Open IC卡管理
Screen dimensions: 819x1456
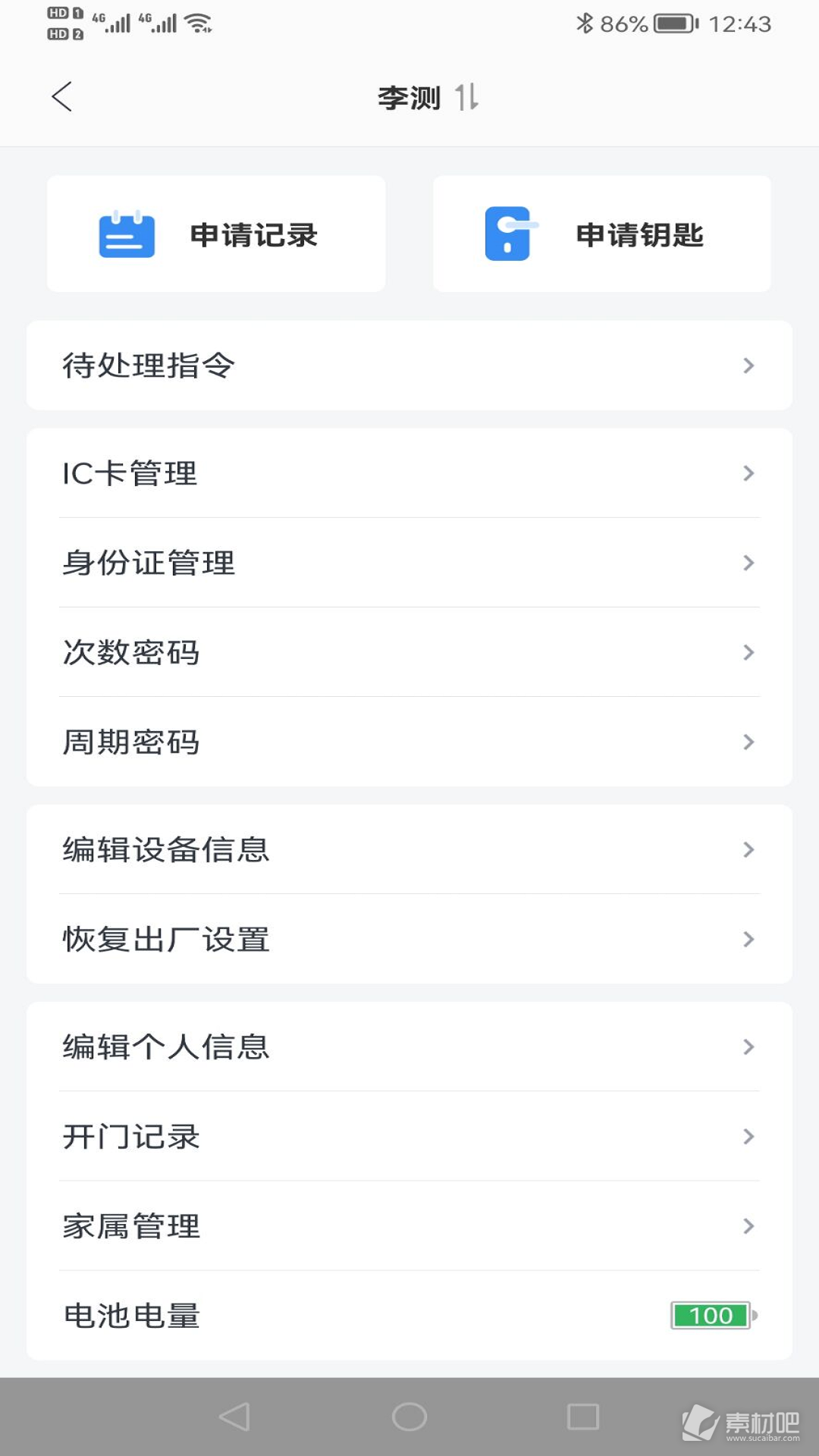[409, 473]
